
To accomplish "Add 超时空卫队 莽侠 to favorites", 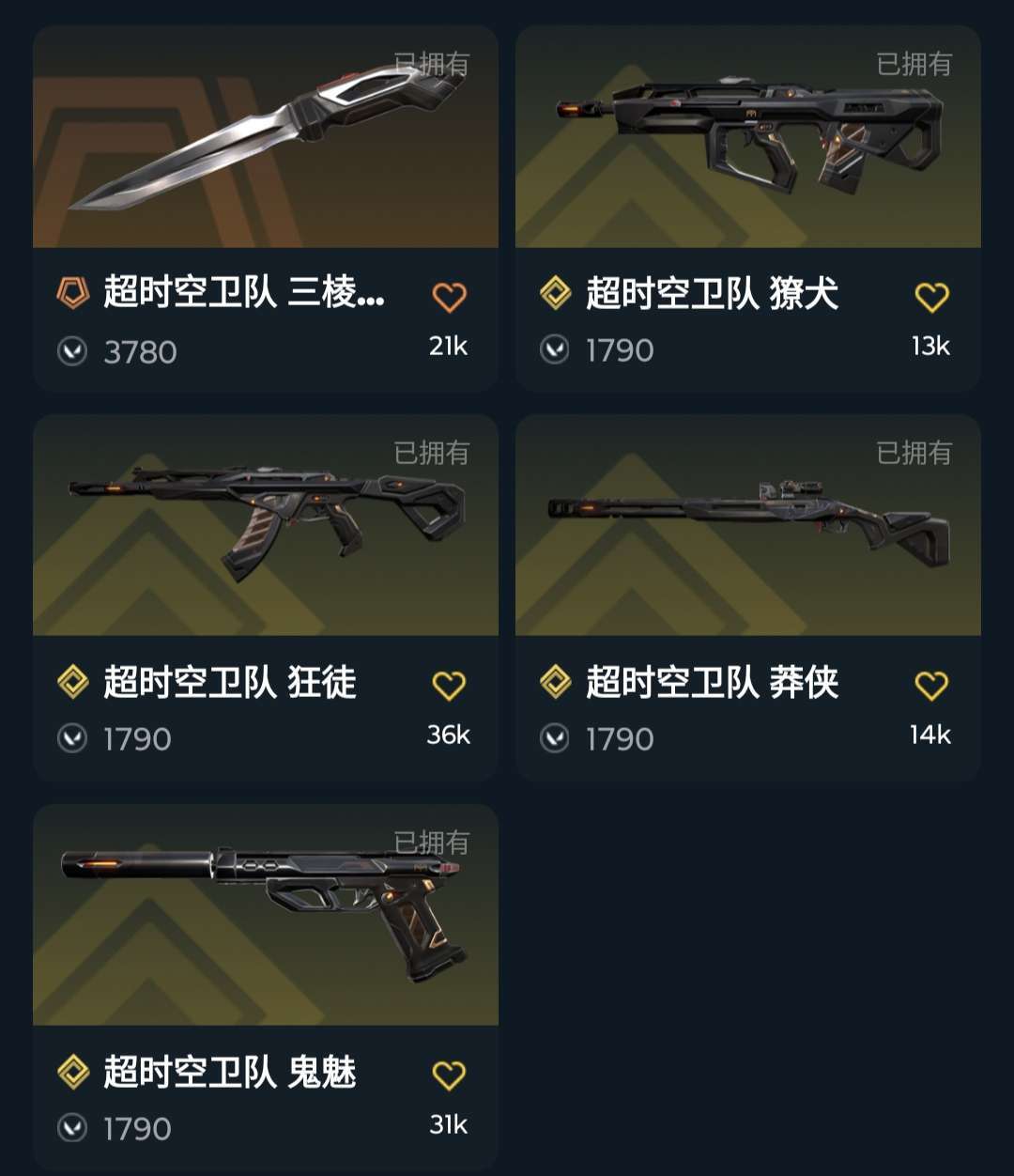I will (x=931, y=686).
